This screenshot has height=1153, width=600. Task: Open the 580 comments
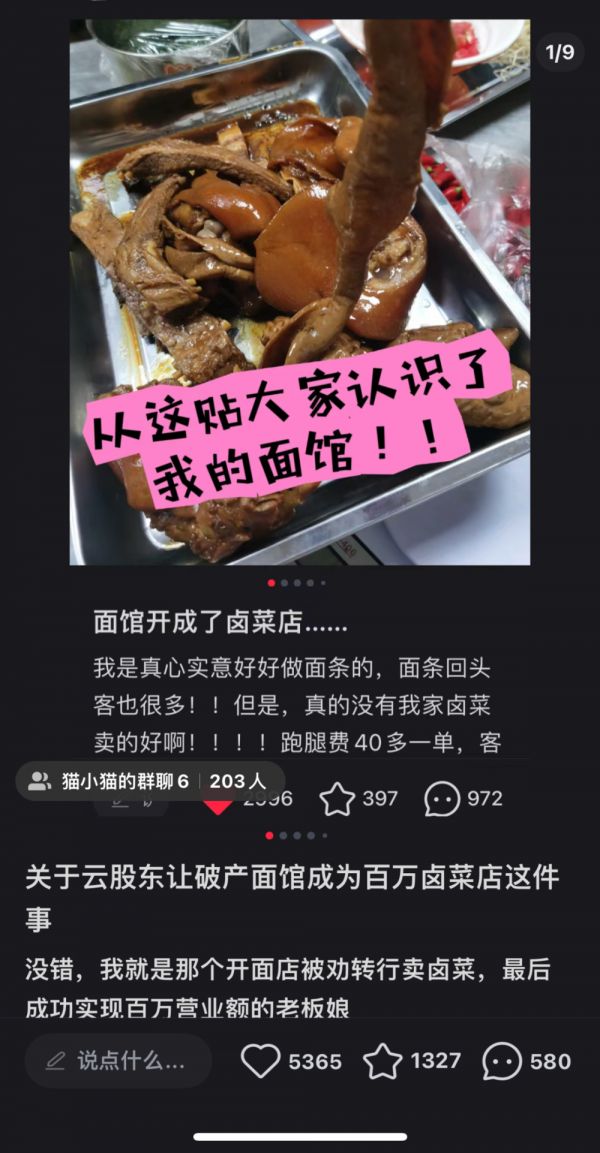502,1061
